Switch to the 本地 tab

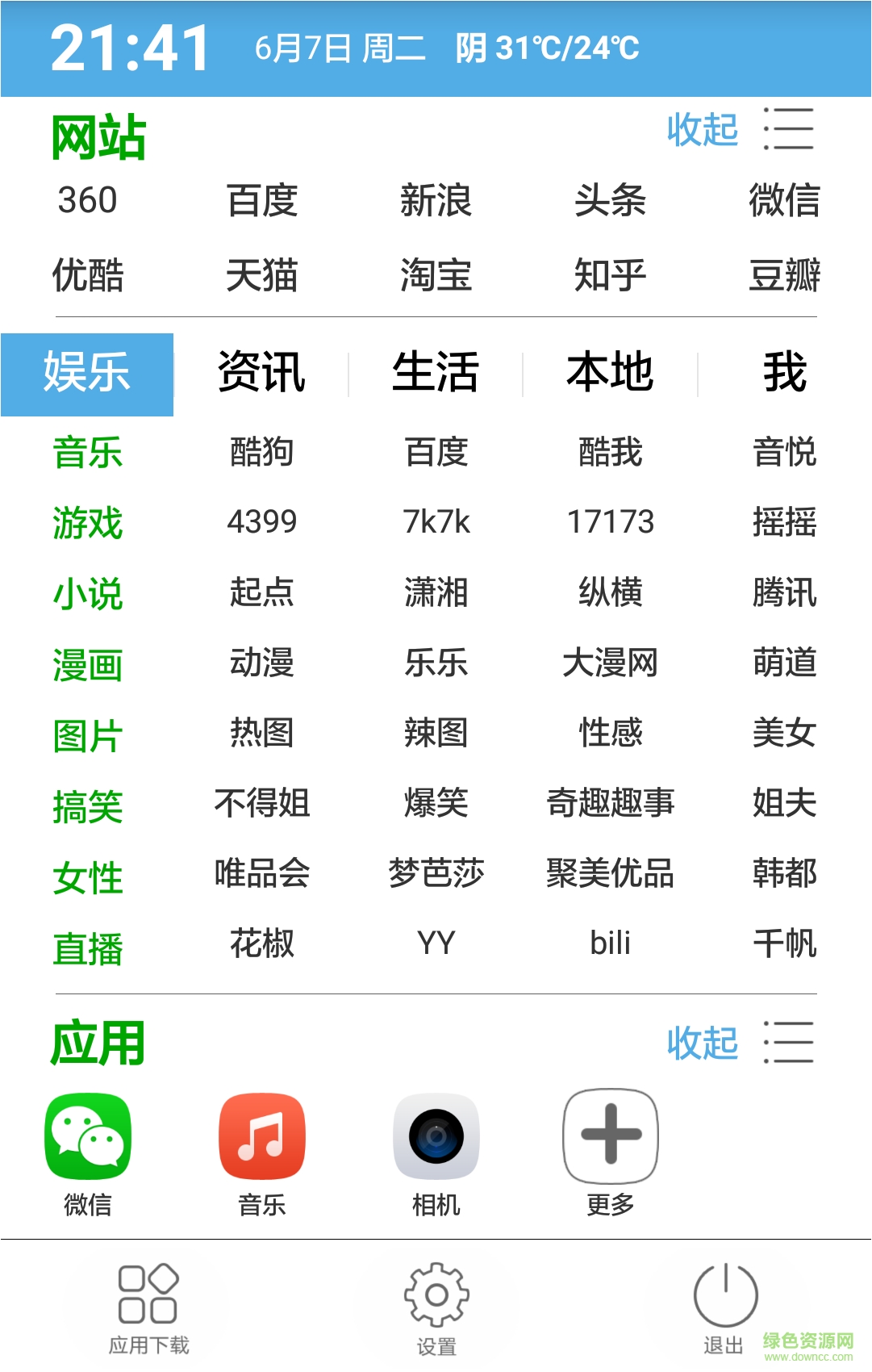pyautogui.click(x=611, y=373)
